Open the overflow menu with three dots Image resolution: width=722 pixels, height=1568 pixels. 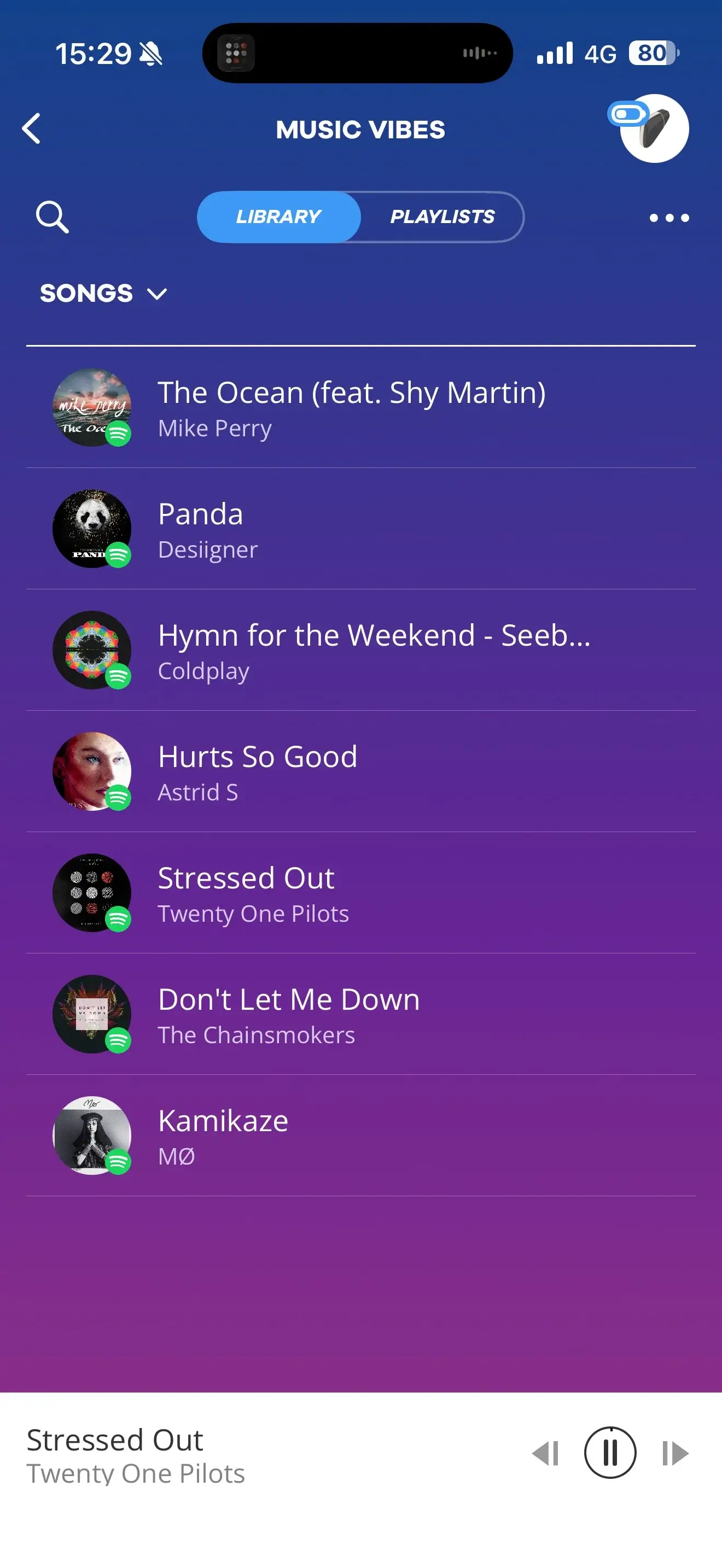(668, 217)
